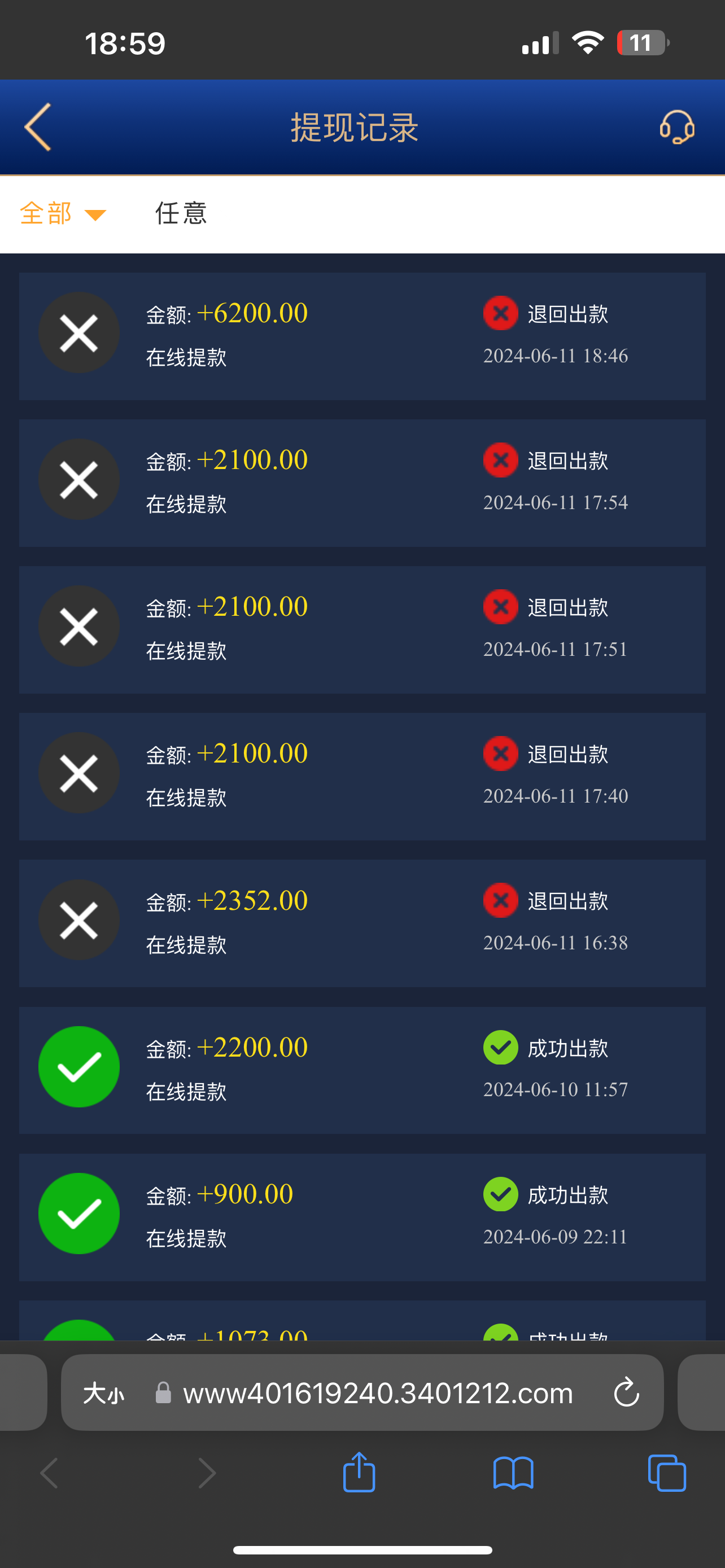View the 17:40 returned withdrawal record

(x=362, y=776)
